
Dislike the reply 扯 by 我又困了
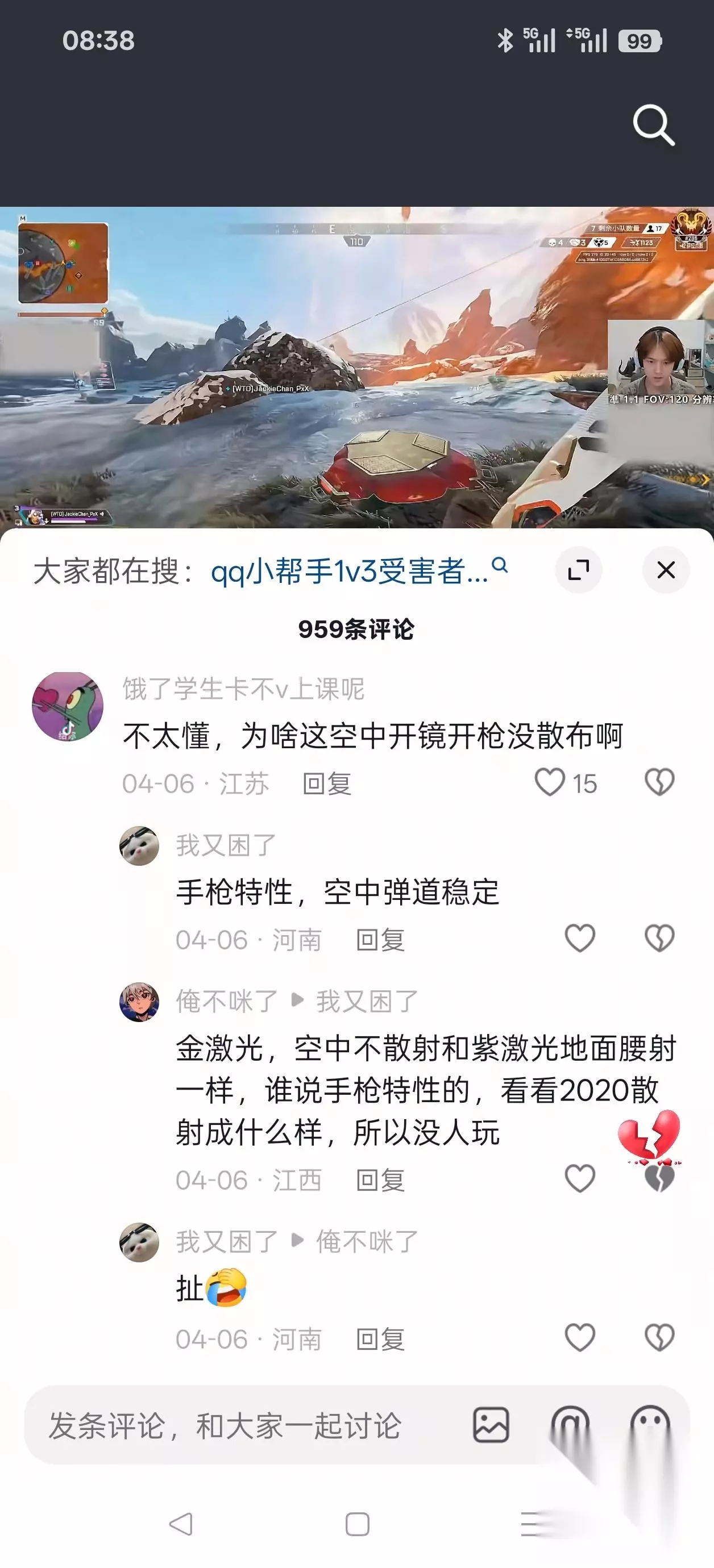tap(659, 1338)
